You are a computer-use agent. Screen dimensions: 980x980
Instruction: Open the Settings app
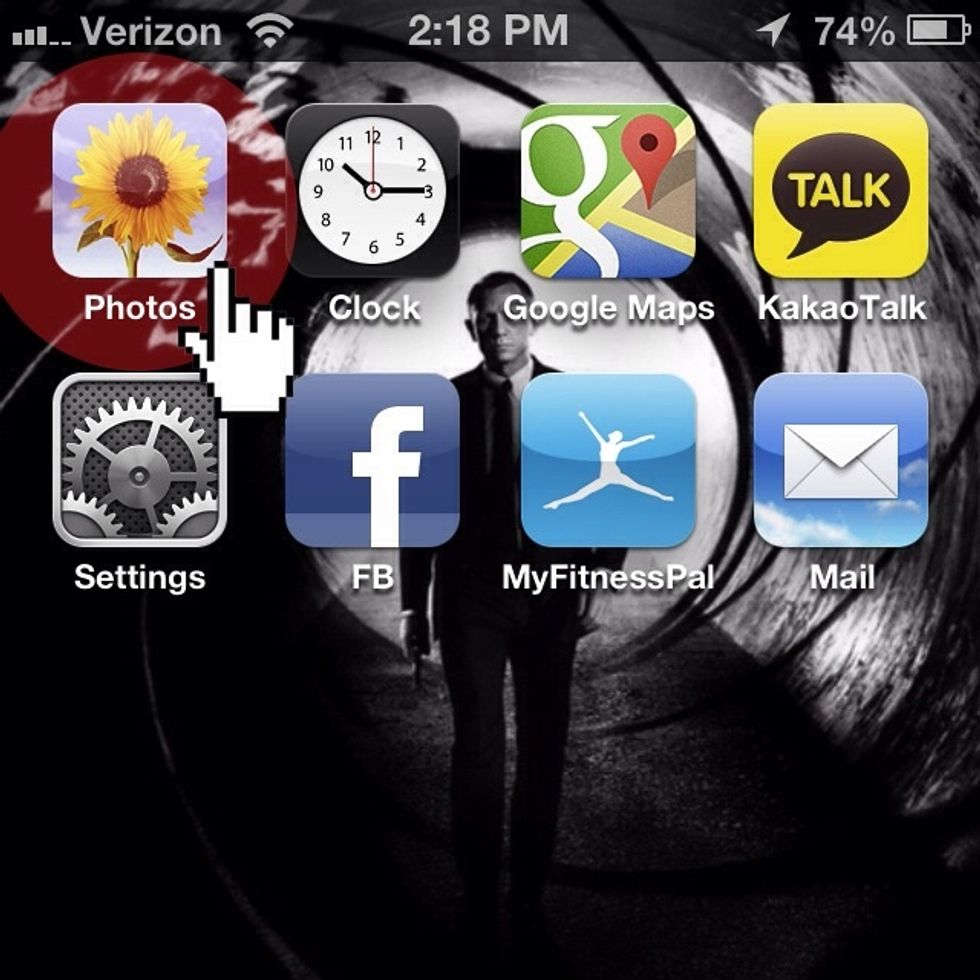[x=139, y=460]
